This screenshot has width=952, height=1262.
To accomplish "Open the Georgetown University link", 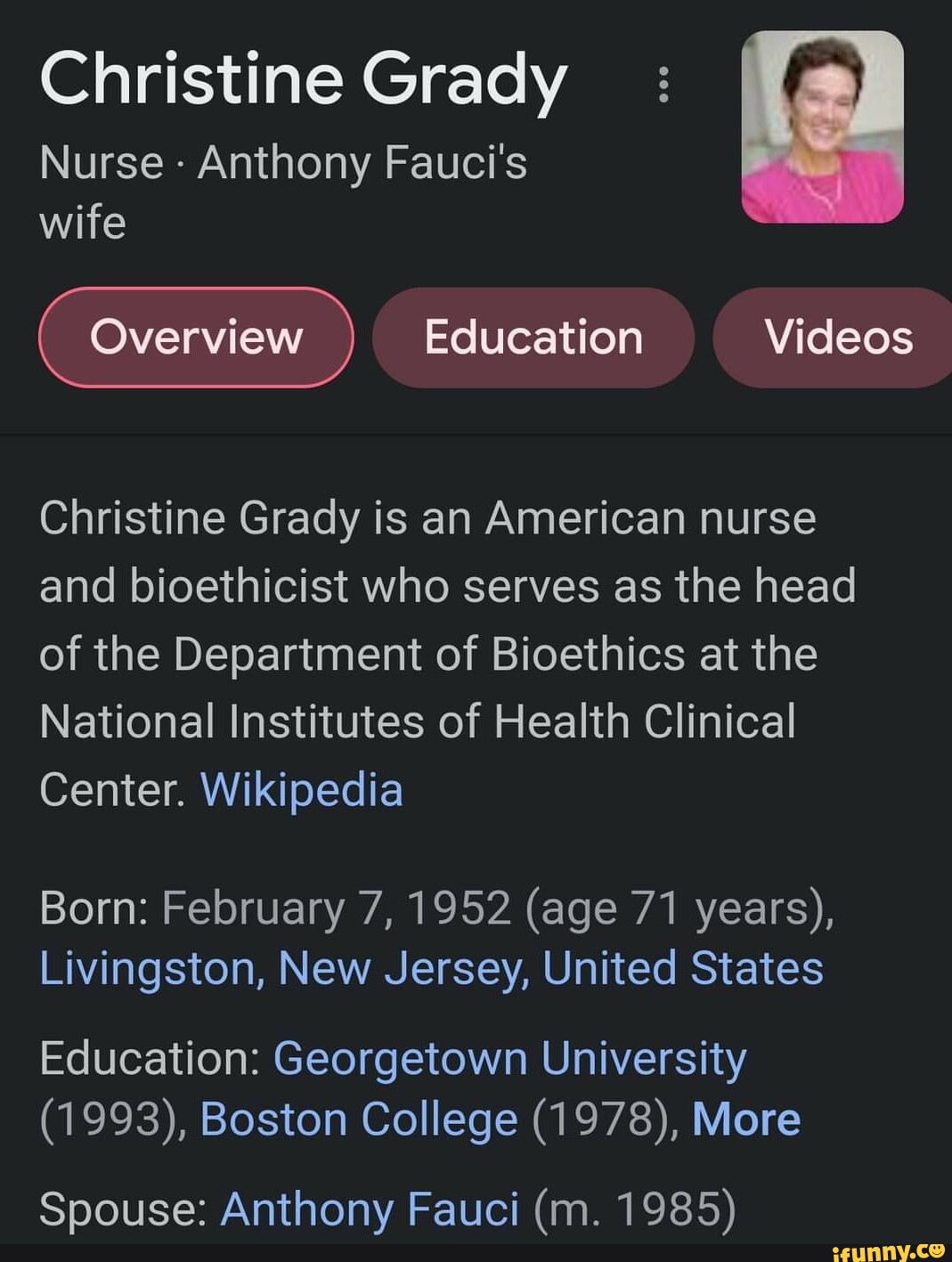I will (509, 1059).
